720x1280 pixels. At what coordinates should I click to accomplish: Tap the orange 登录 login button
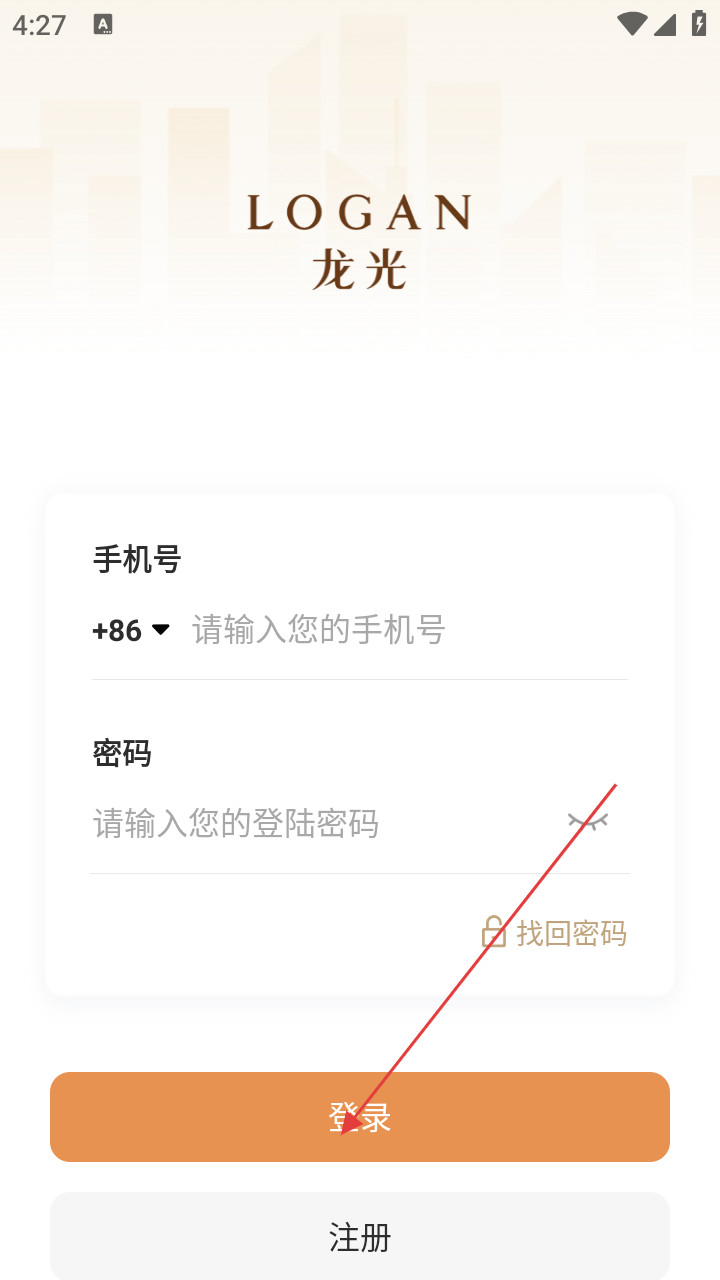(x=360, y=1117)
